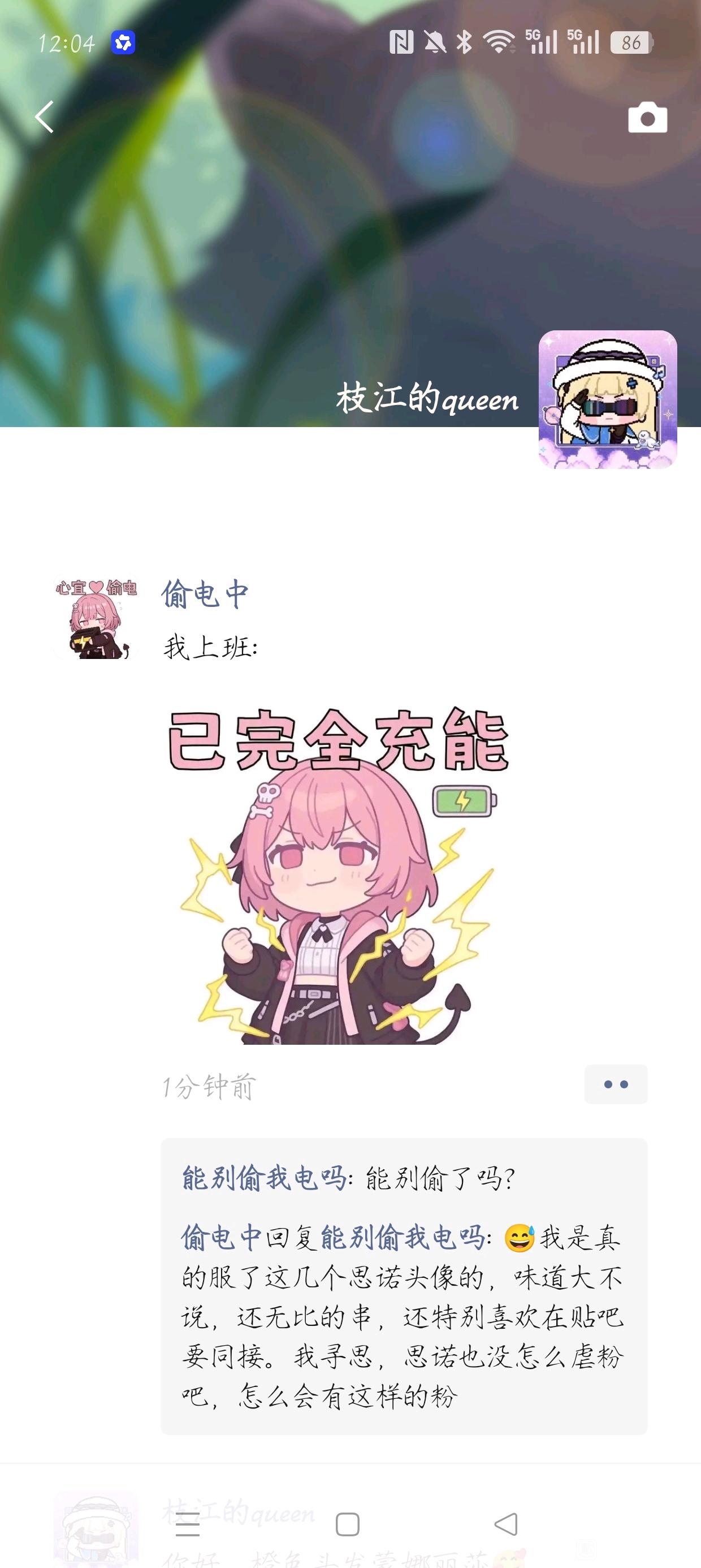Screen dimensions: 701x1568
Task: Open the camera icon to post
Action: [647, 118]
